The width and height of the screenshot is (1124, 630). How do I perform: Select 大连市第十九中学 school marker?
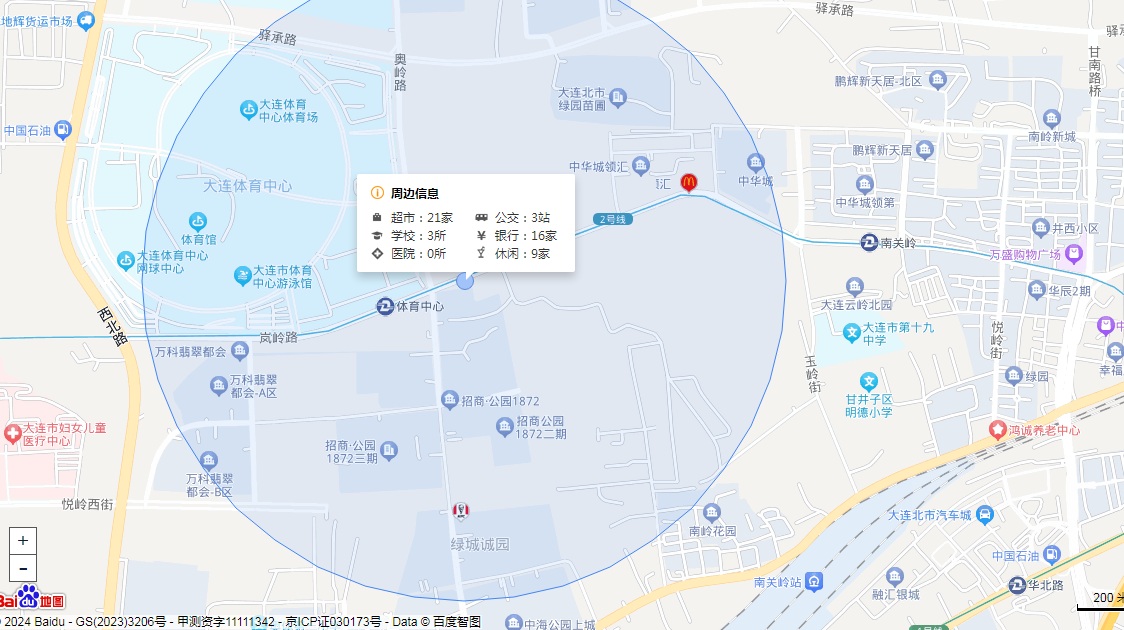[851, 333]
